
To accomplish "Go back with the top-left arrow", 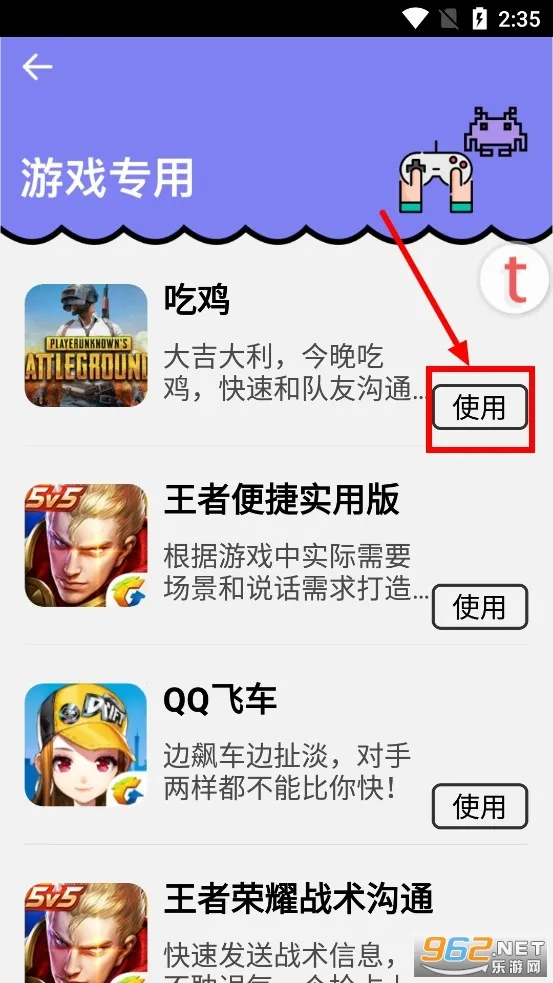I will (x=37, y=67).
